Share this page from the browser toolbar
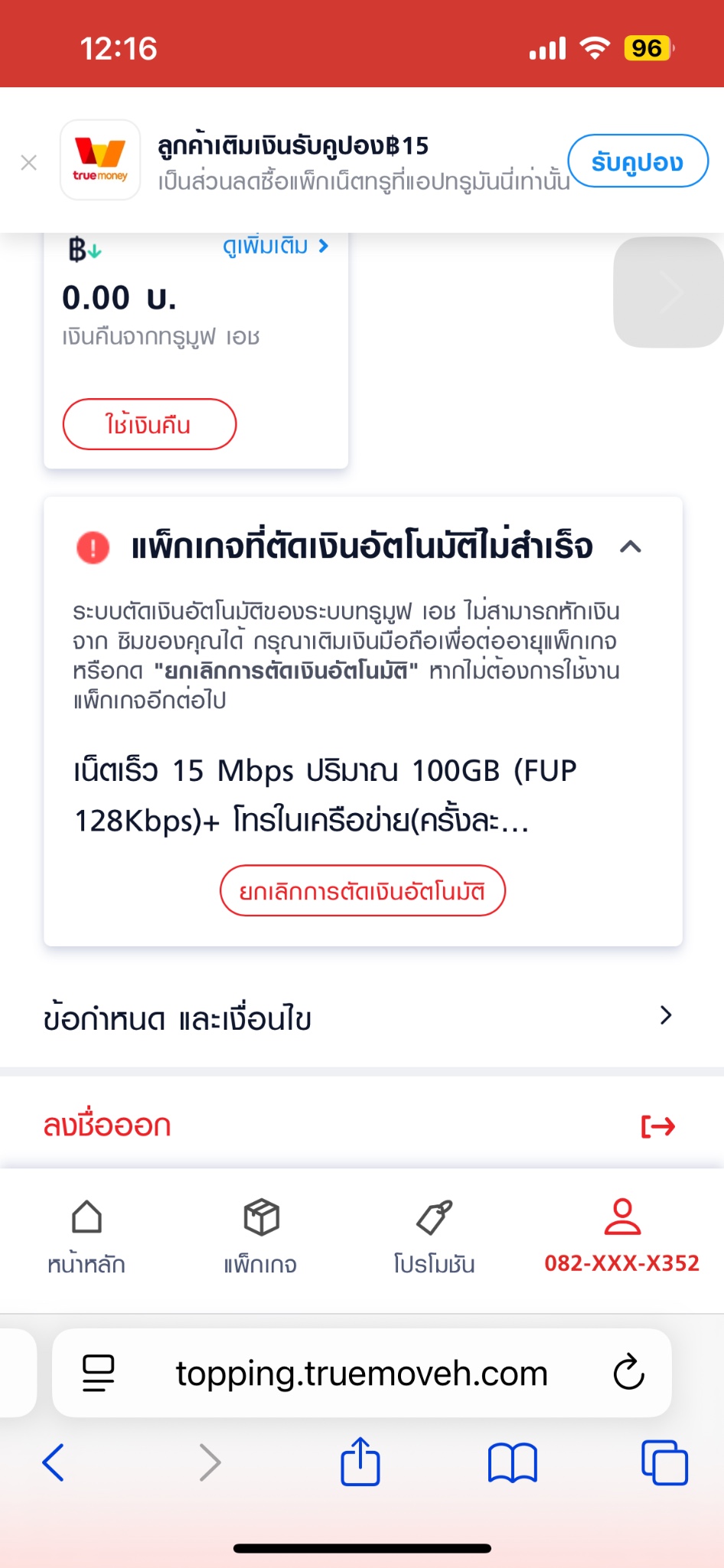This screenshot has height=1568, width=724. (x=360, y=1461)
